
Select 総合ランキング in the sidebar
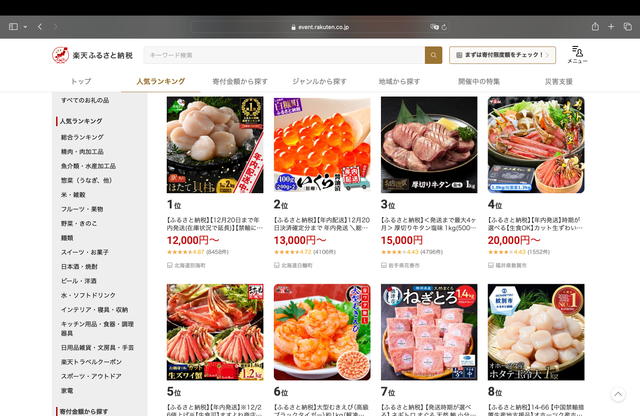point(82,137)
